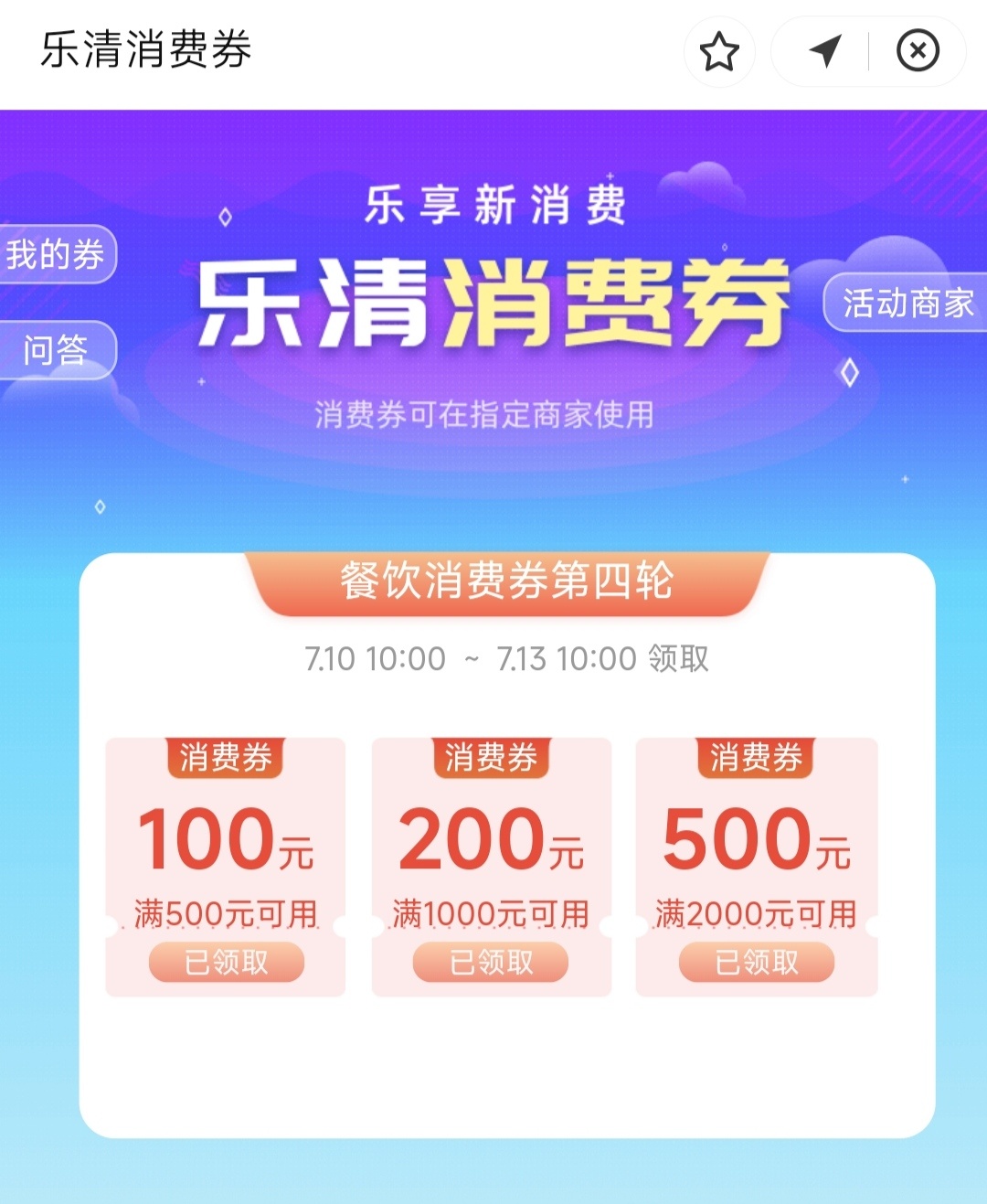View the 活动商家 participating merchants
This screenshot has width=987, height=1204.
[x=907, y=303]
